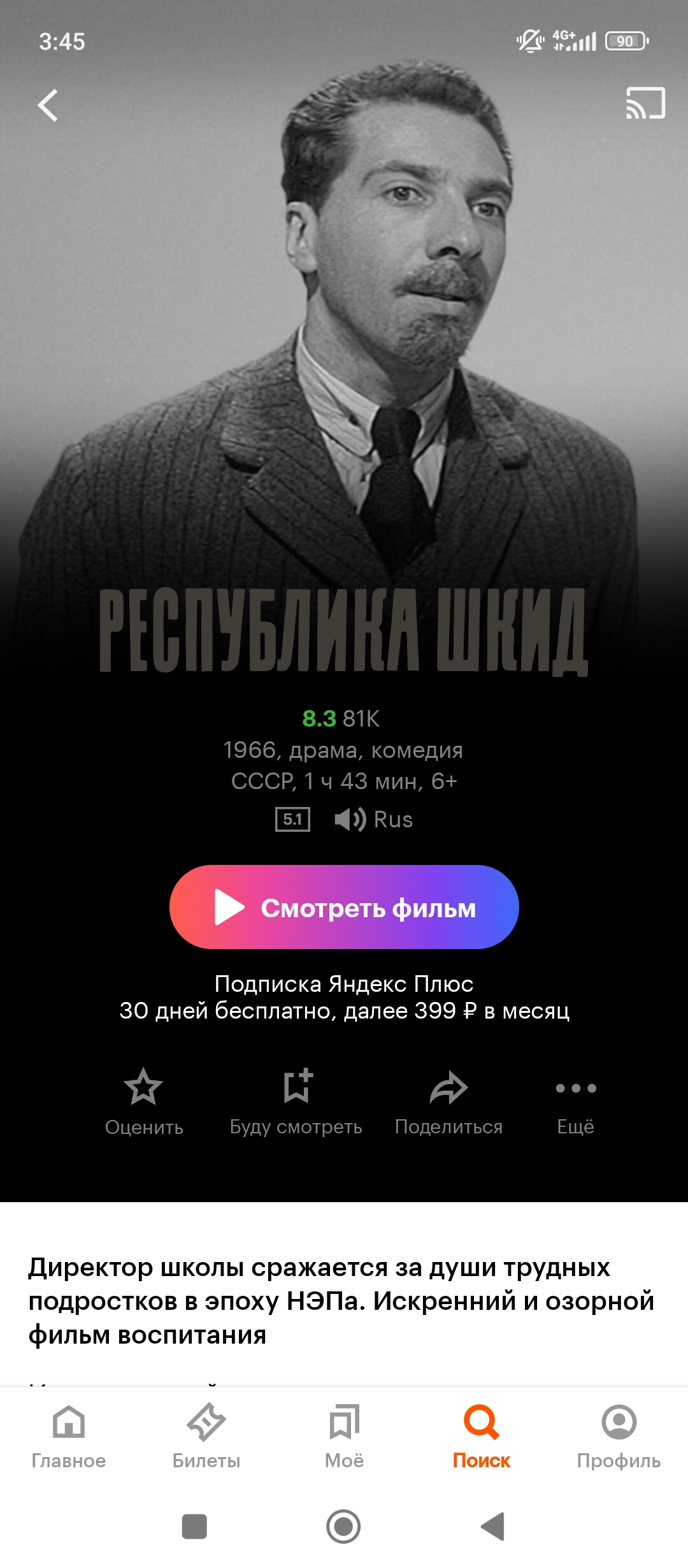Share the movie via Поделиться
688x1568 pixels.
(449, 1103)
